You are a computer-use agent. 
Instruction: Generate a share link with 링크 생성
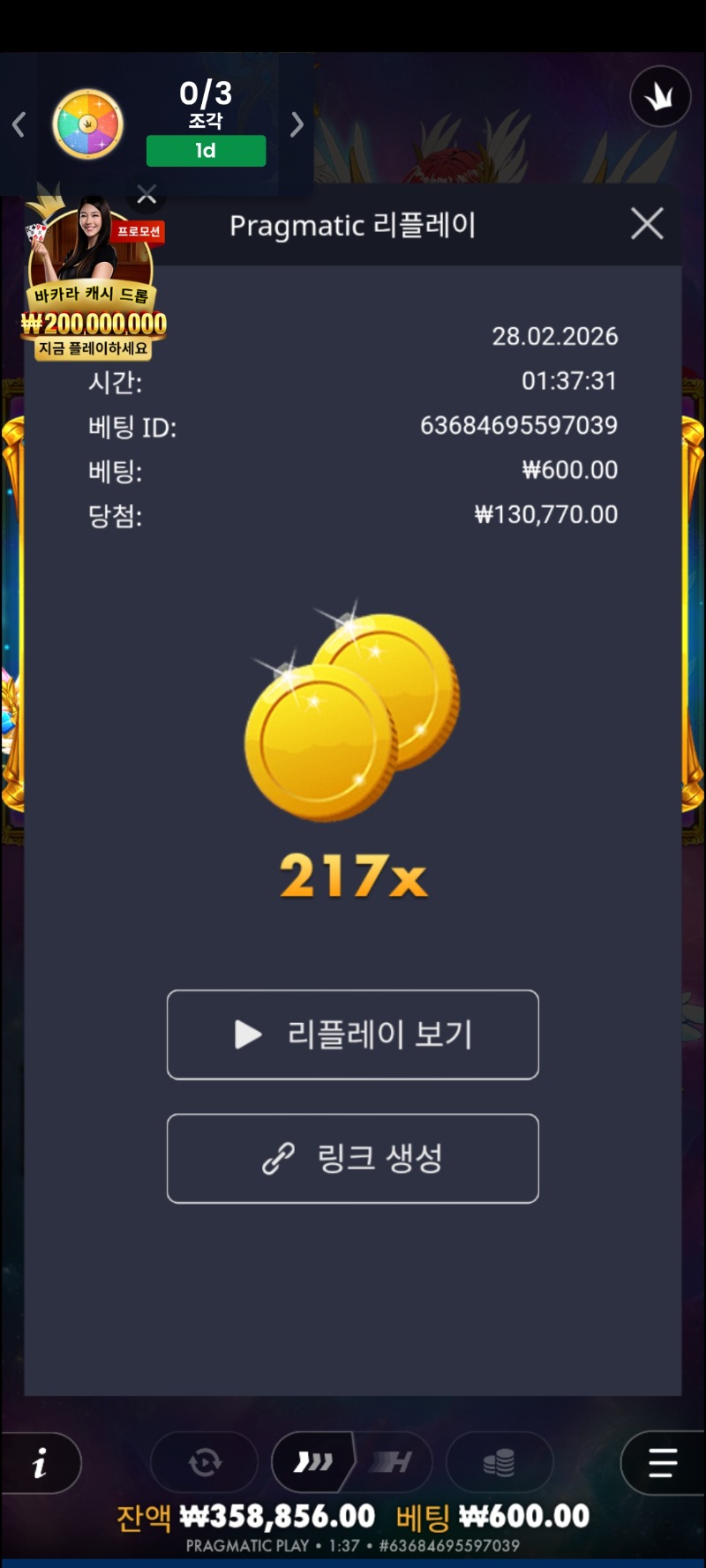[353, 1158]
